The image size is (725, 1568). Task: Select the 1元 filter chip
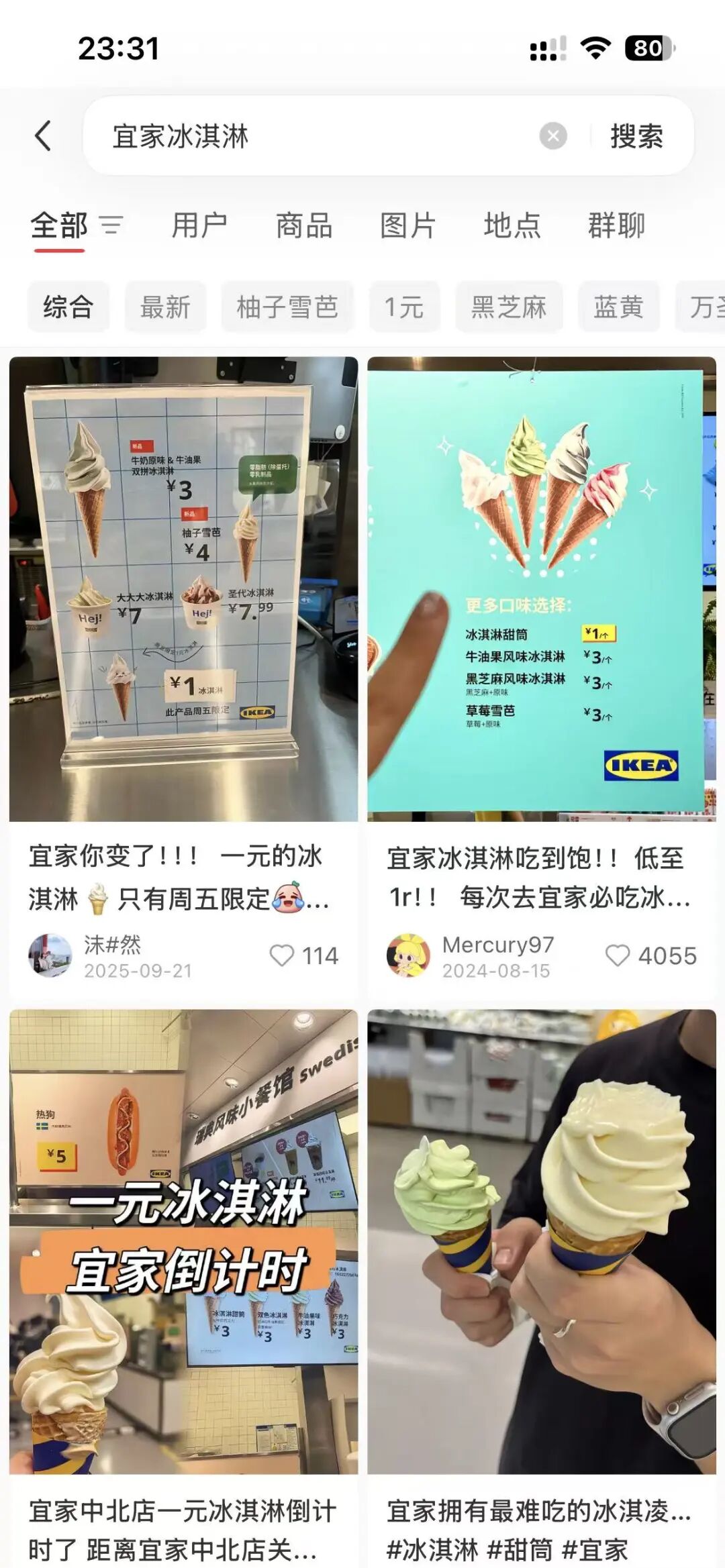404,307
